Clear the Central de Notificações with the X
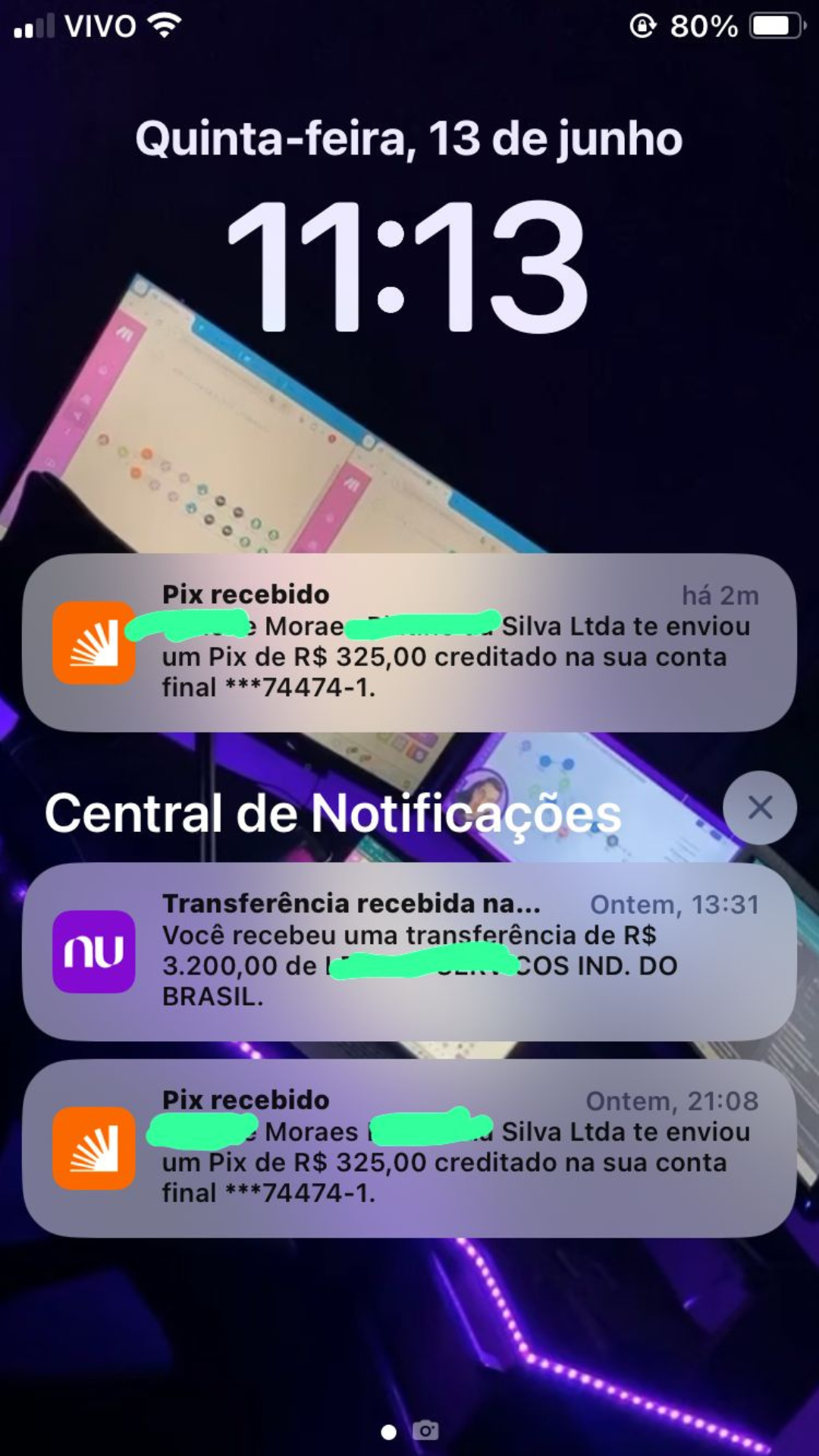The image size is (819, 1456). (760, 808)
